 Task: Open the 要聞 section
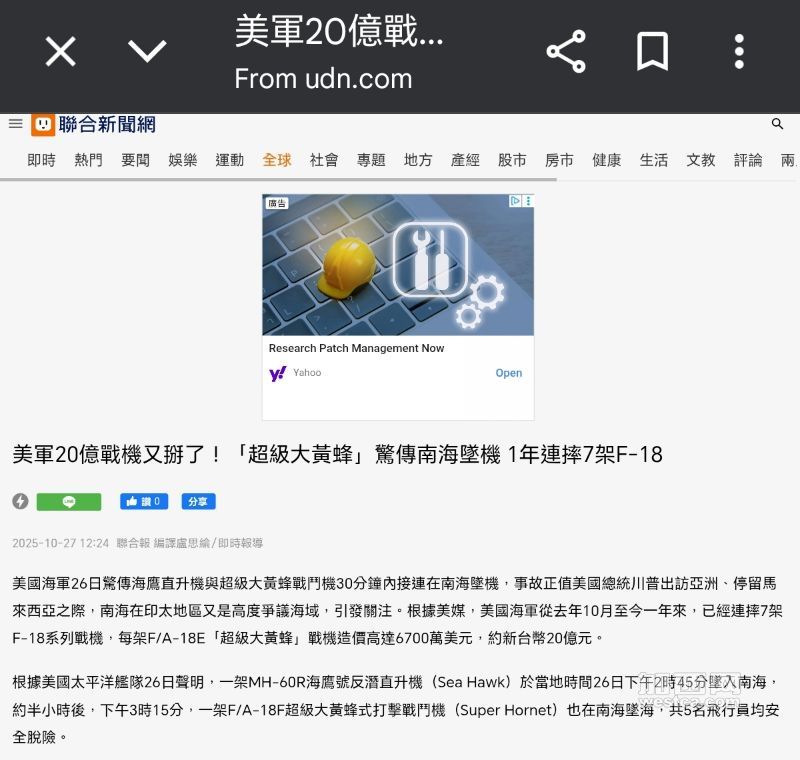[x=135, y=160]
